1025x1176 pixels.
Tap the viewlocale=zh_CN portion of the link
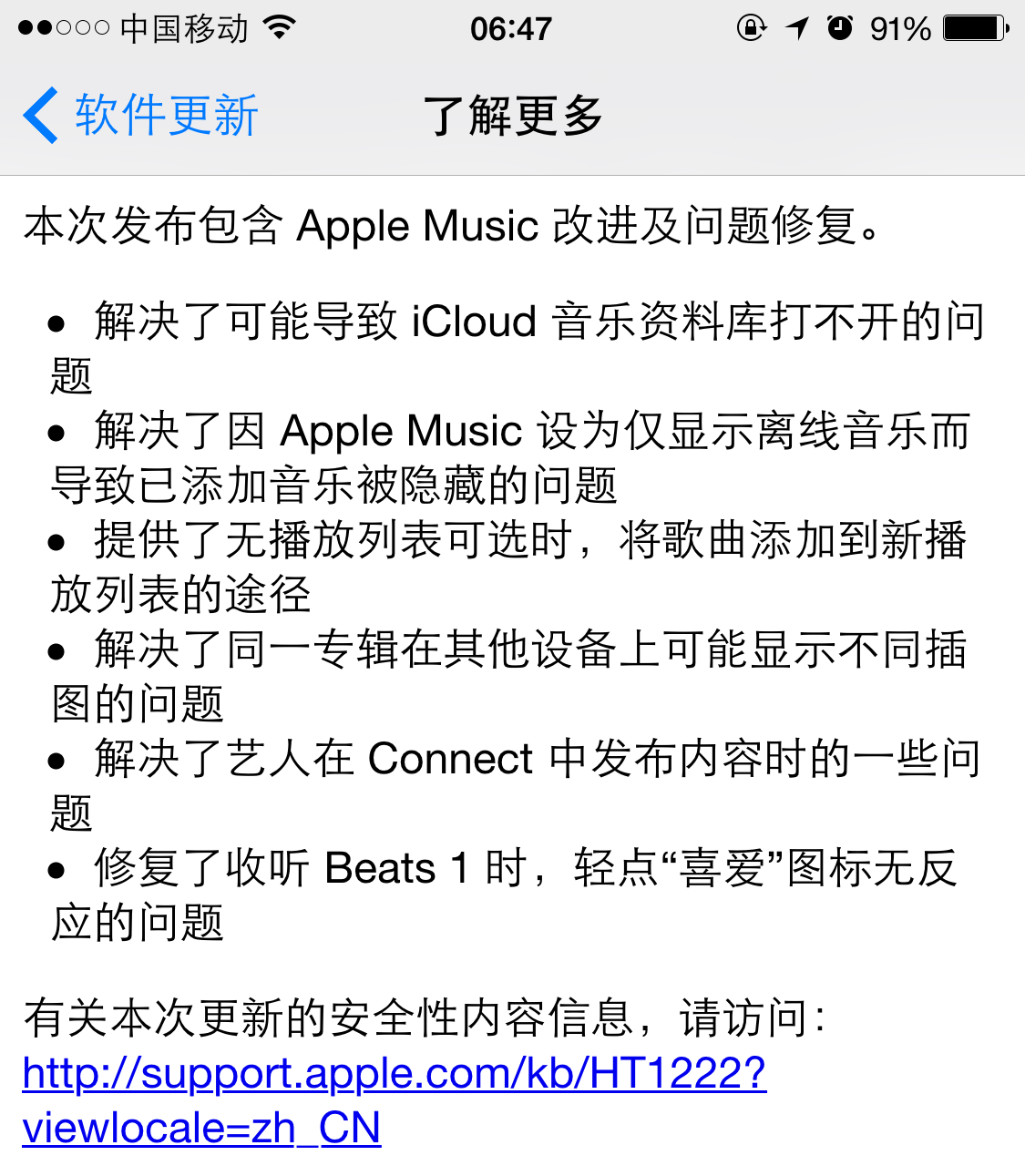point(202,1128)
